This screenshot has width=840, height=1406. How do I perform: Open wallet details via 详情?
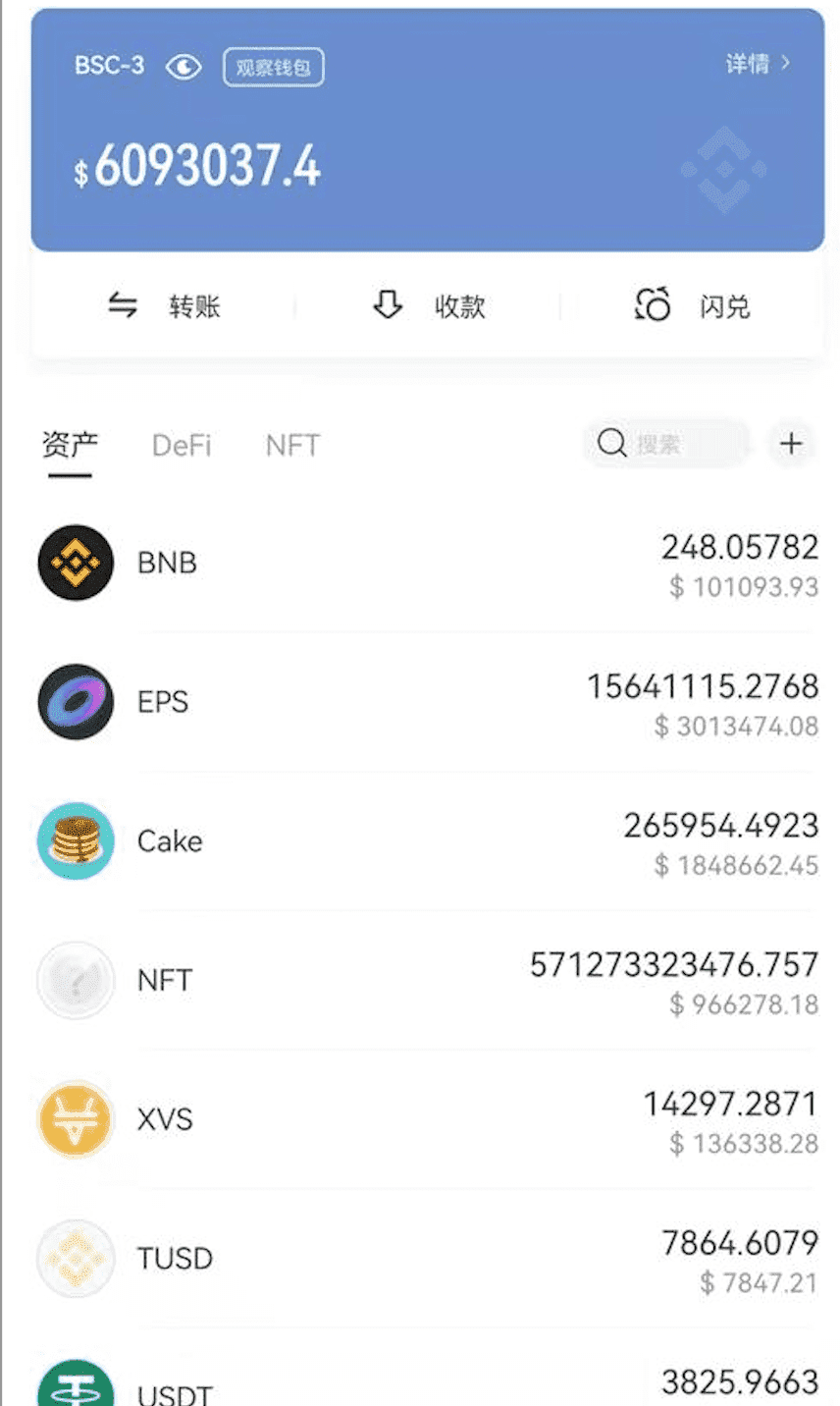757,64
